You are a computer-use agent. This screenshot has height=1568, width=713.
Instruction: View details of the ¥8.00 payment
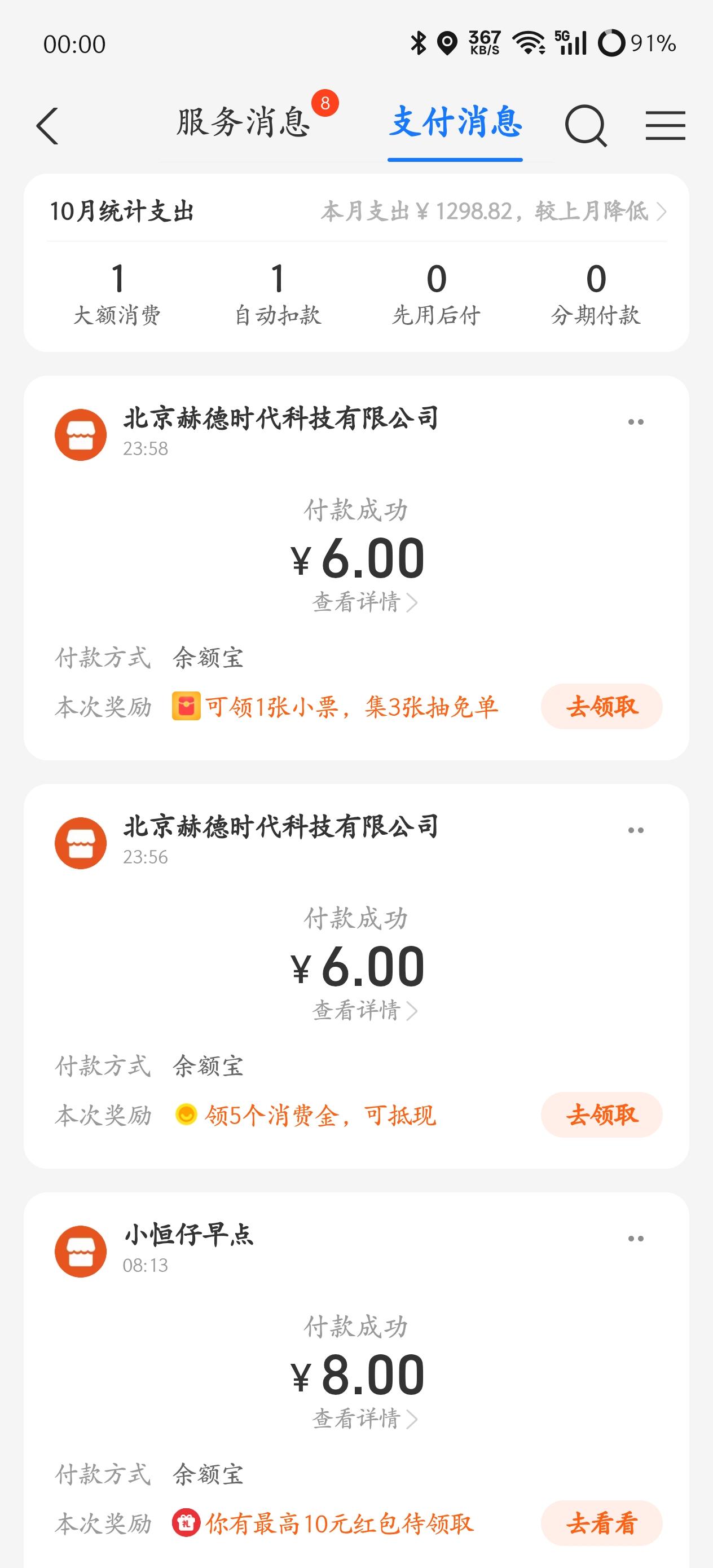[x=364, y=1419]
